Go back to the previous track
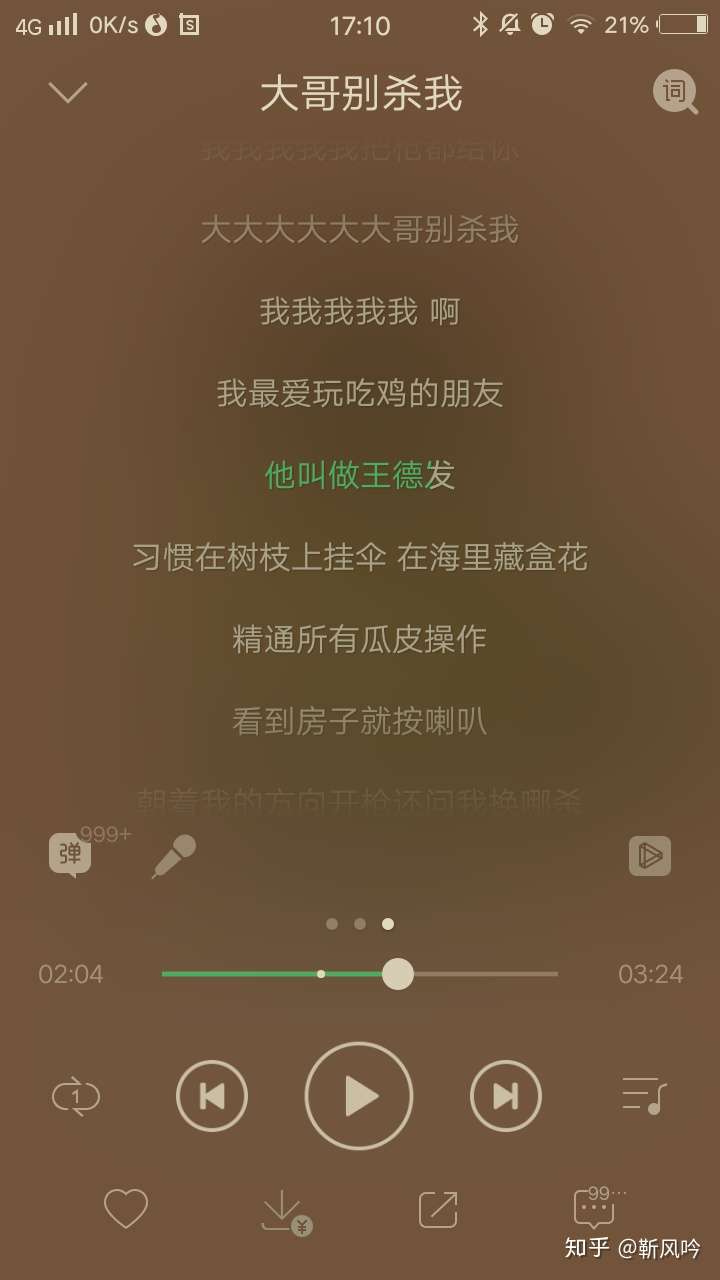The image size is (720, 1280). (212, 1095)
